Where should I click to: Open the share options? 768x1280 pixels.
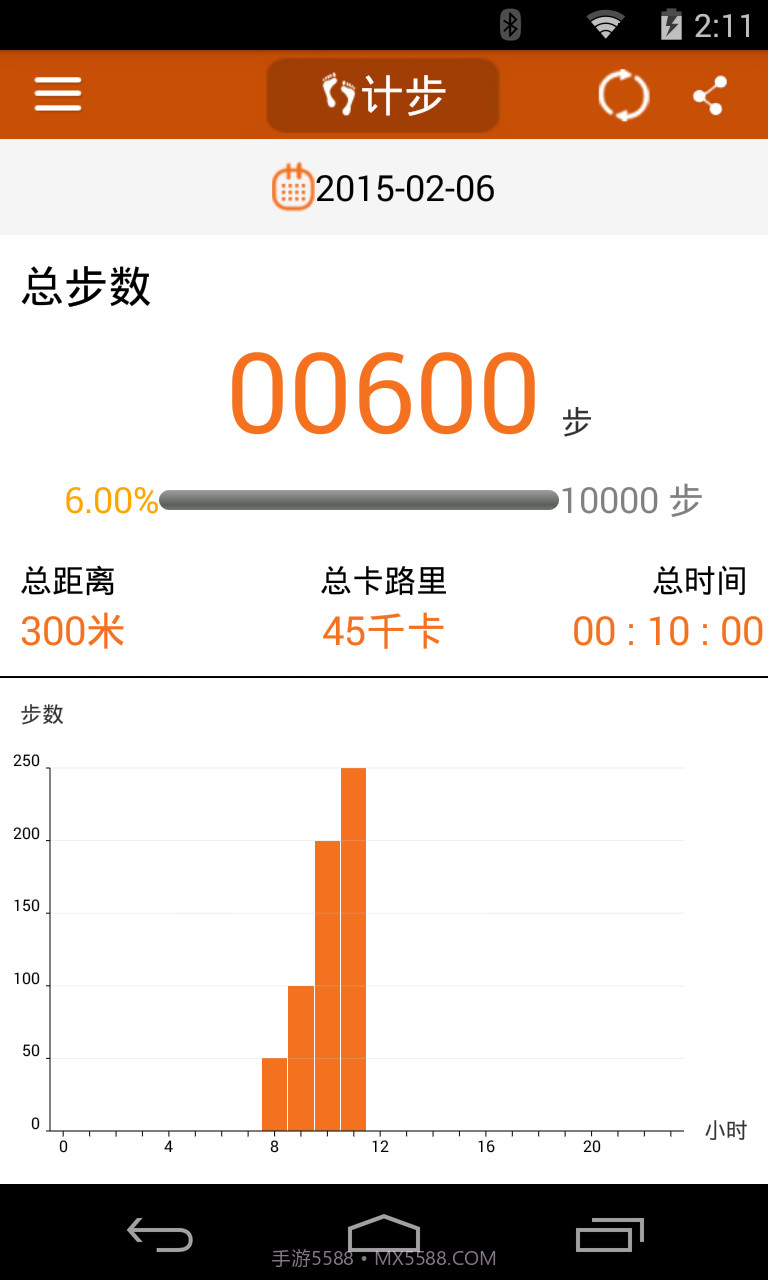pyautogui.click(x=708, y=94)
